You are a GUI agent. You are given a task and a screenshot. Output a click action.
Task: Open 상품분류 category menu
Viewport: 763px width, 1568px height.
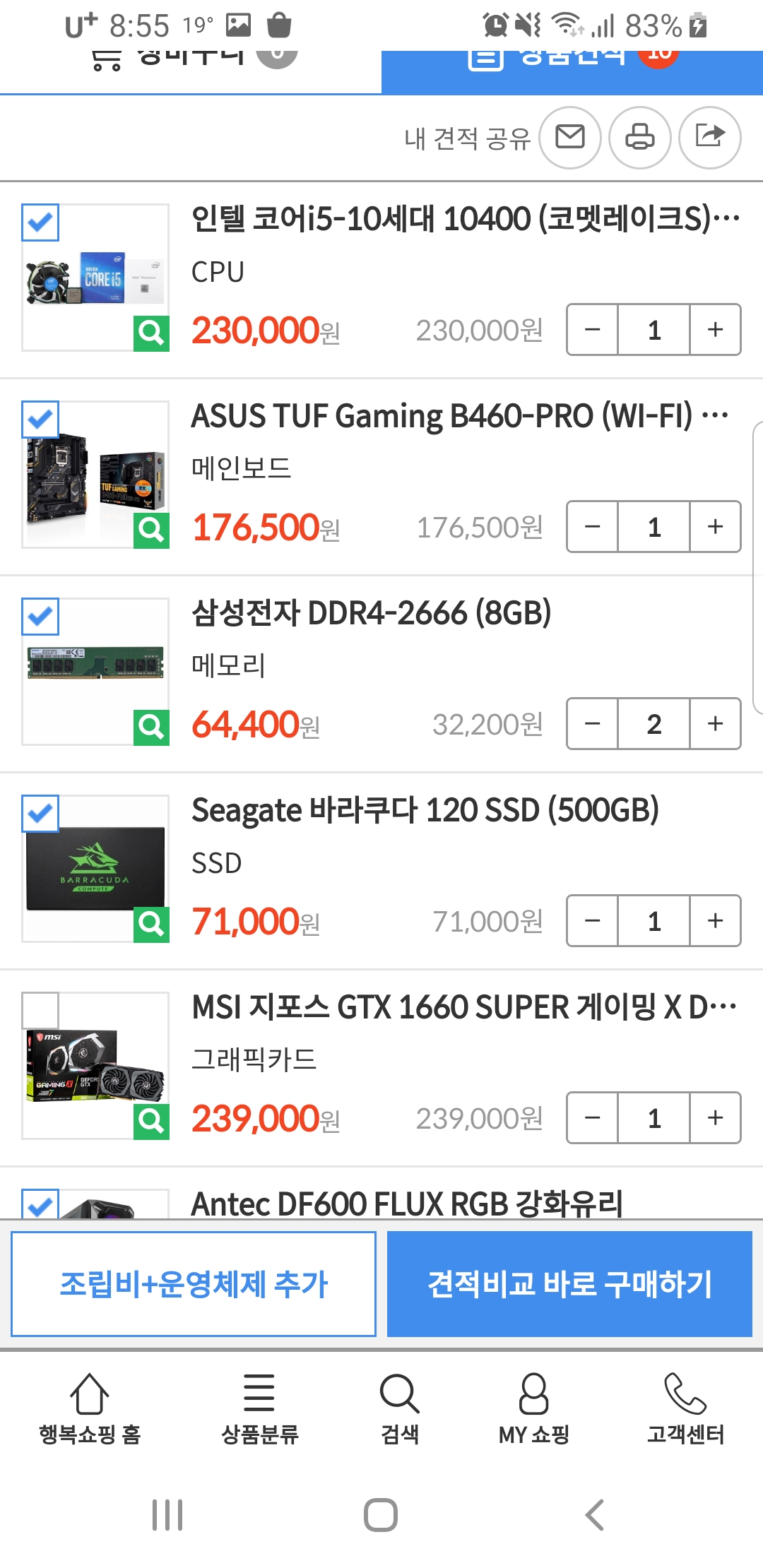pos(259,1407)
